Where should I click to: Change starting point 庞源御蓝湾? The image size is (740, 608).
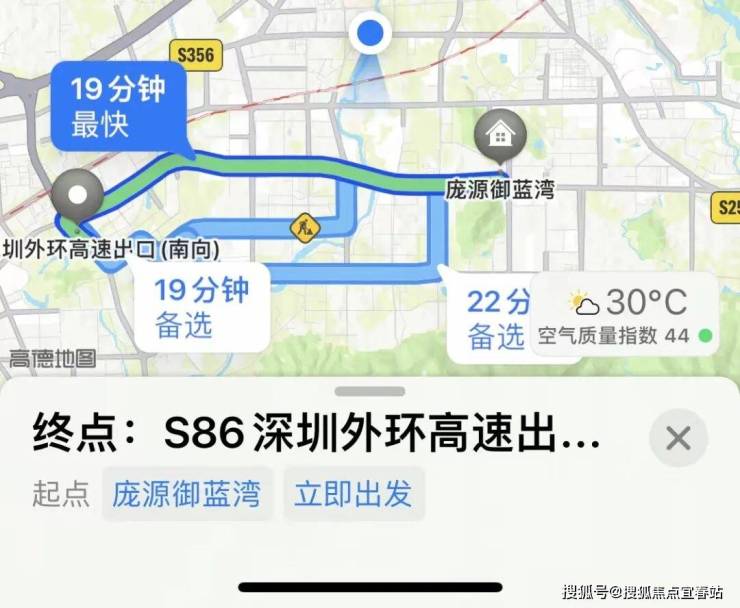187,494
